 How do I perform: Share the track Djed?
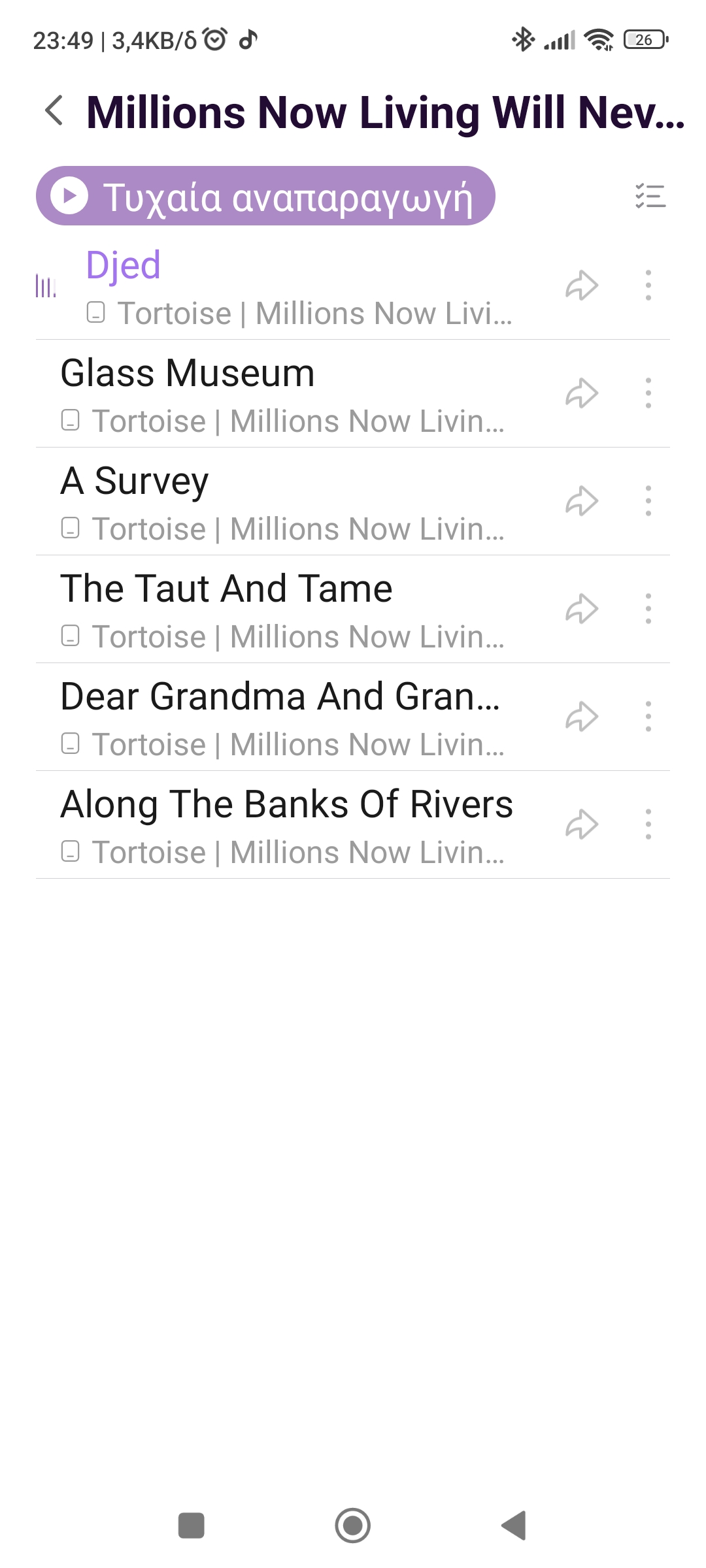(582, 286)
